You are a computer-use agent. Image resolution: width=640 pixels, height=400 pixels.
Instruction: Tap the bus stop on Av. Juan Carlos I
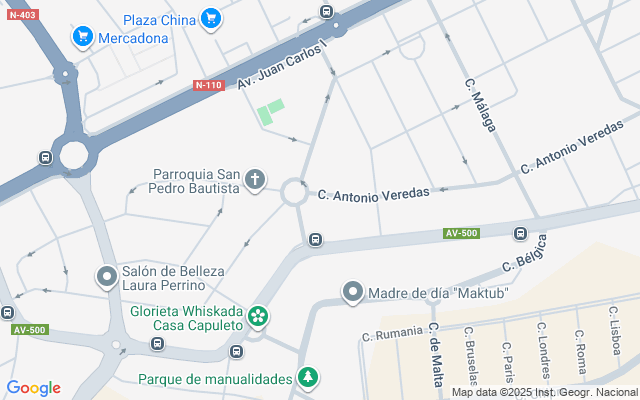click(x=327, y=11)
